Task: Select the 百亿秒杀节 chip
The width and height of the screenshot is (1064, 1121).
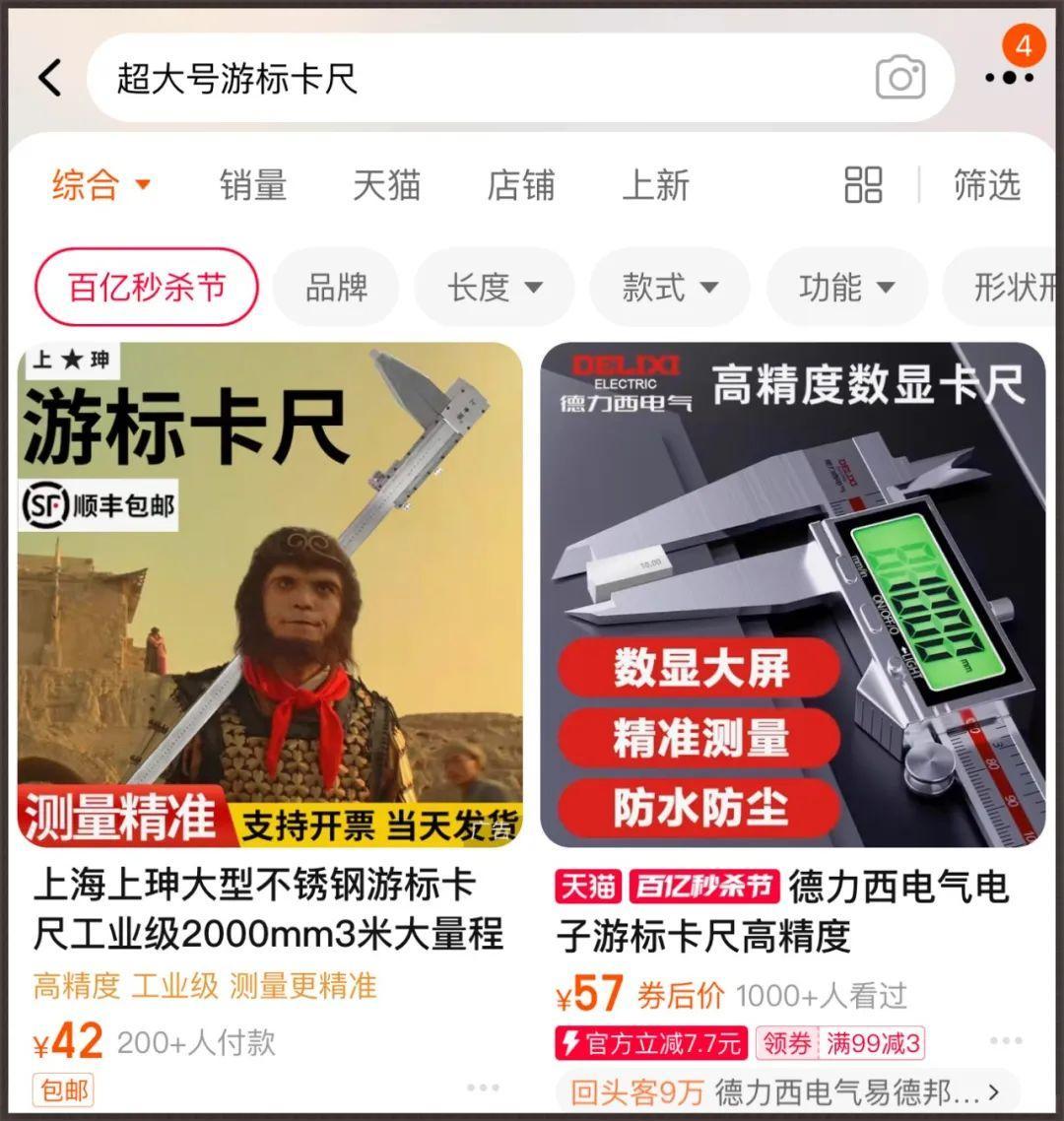Action: click(x=147, y=288)
